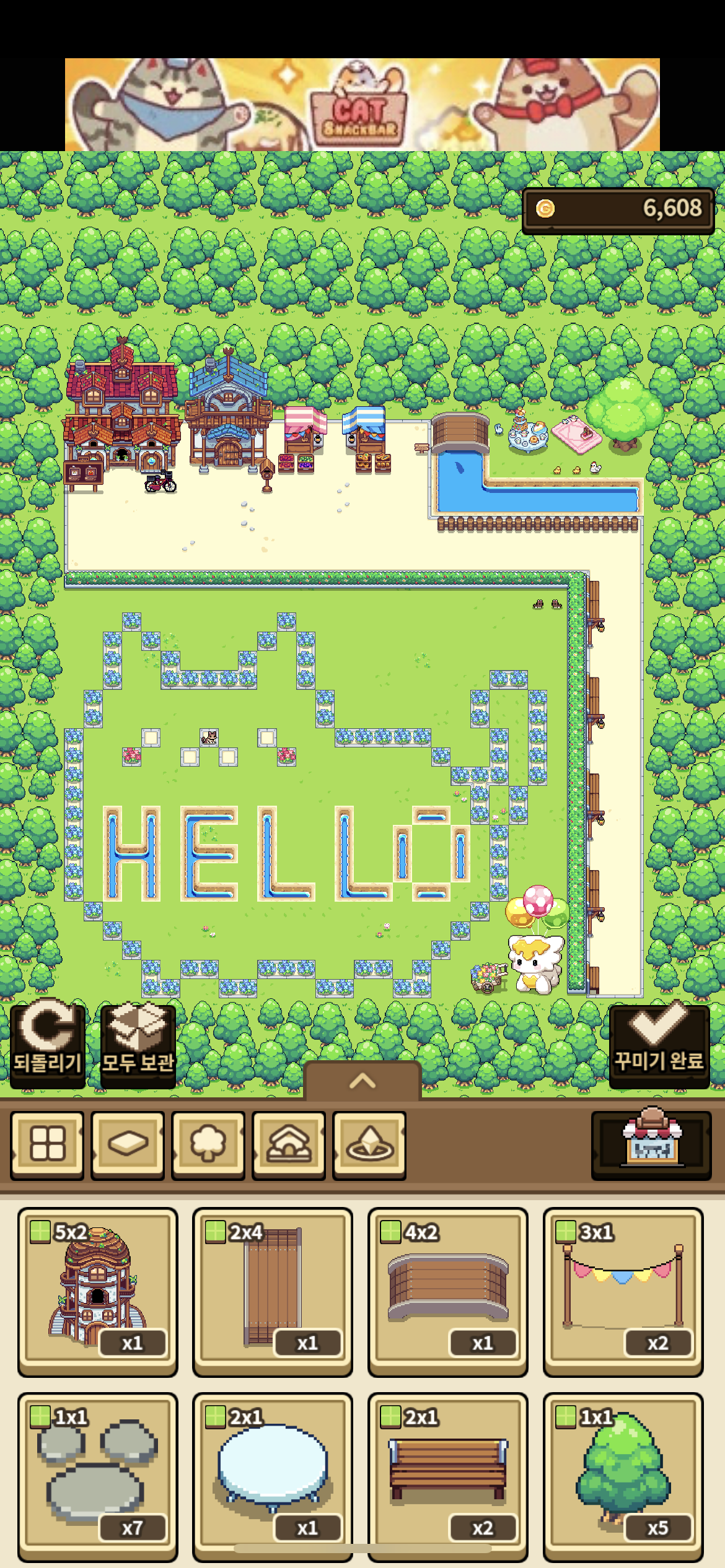Choose the 2x1 round white table item
The height and width of the screenshot is (1568, 725).
click(273, 1477)
